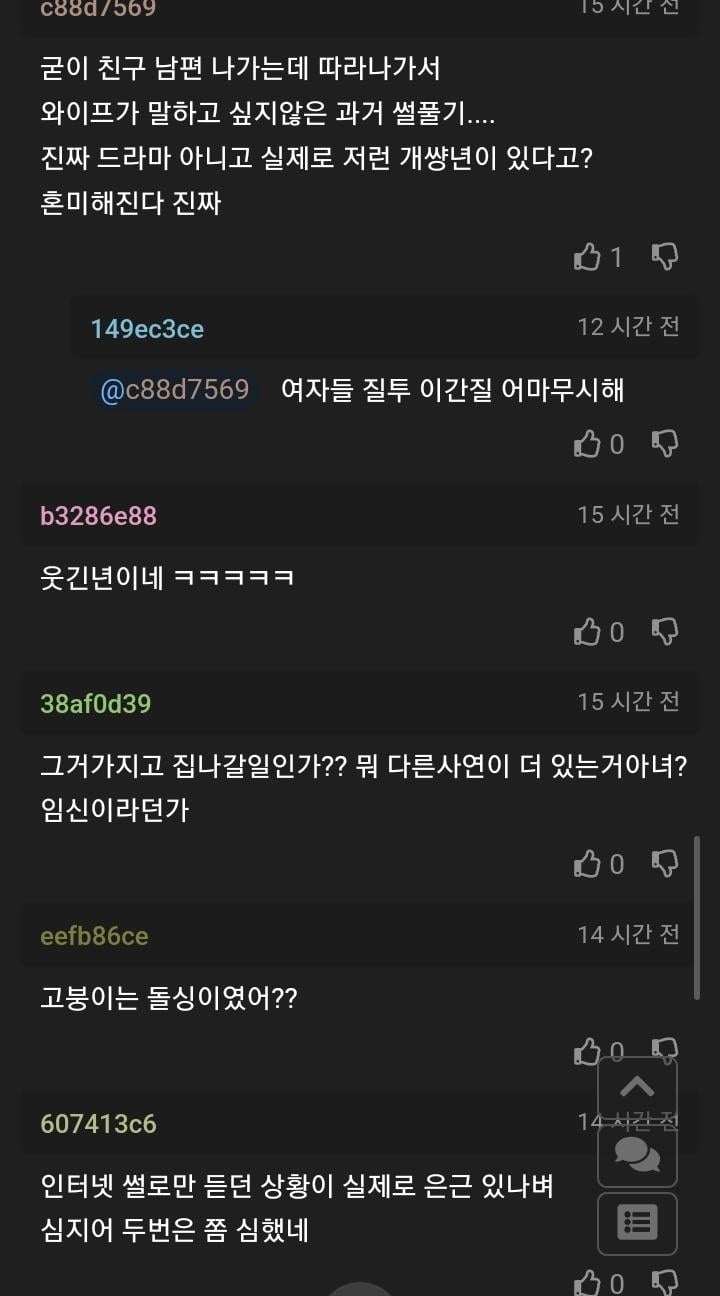Image resolution: width=720 pixels, height=1296 pixels.
Task: Downvote the reply by 149ec3ce
Action: (665, 443)
